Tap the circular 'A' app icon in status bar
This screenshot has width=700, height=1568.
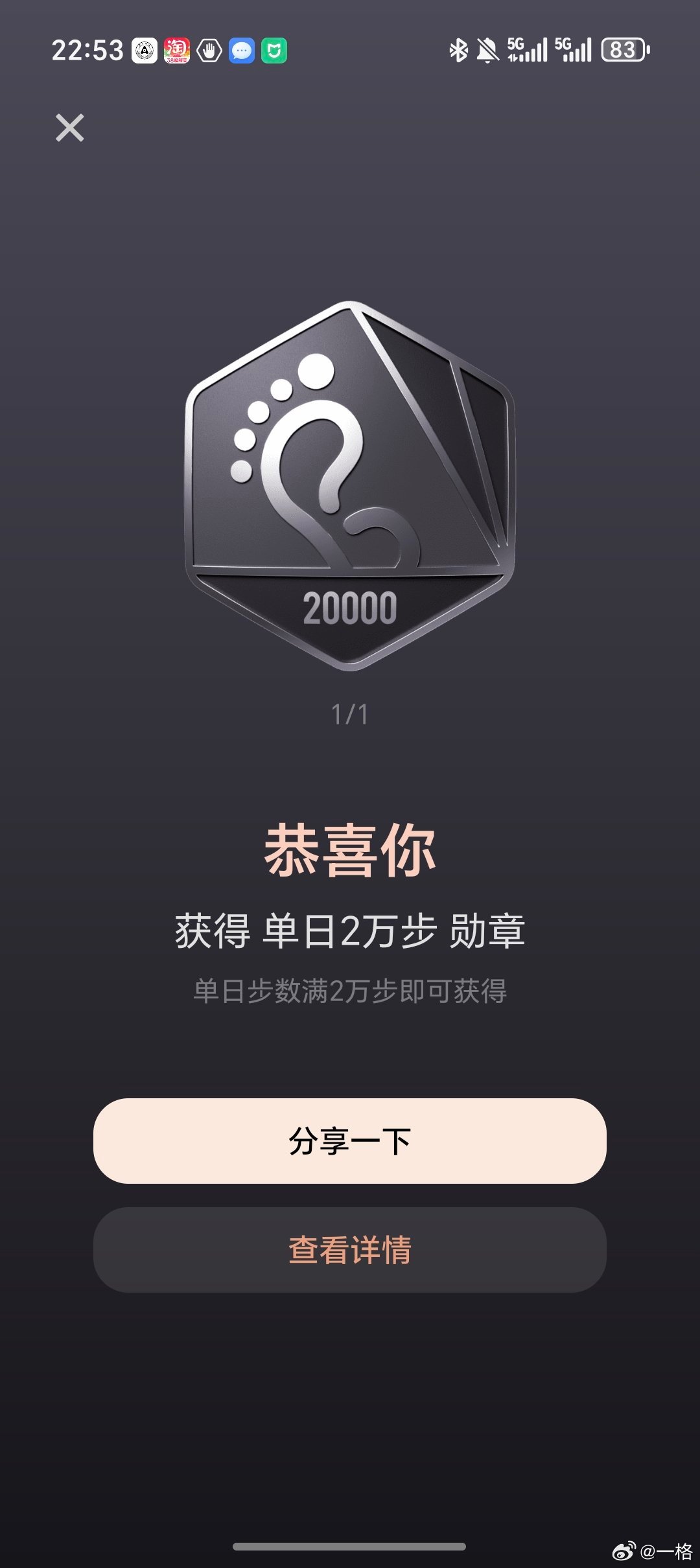[144, 49]
